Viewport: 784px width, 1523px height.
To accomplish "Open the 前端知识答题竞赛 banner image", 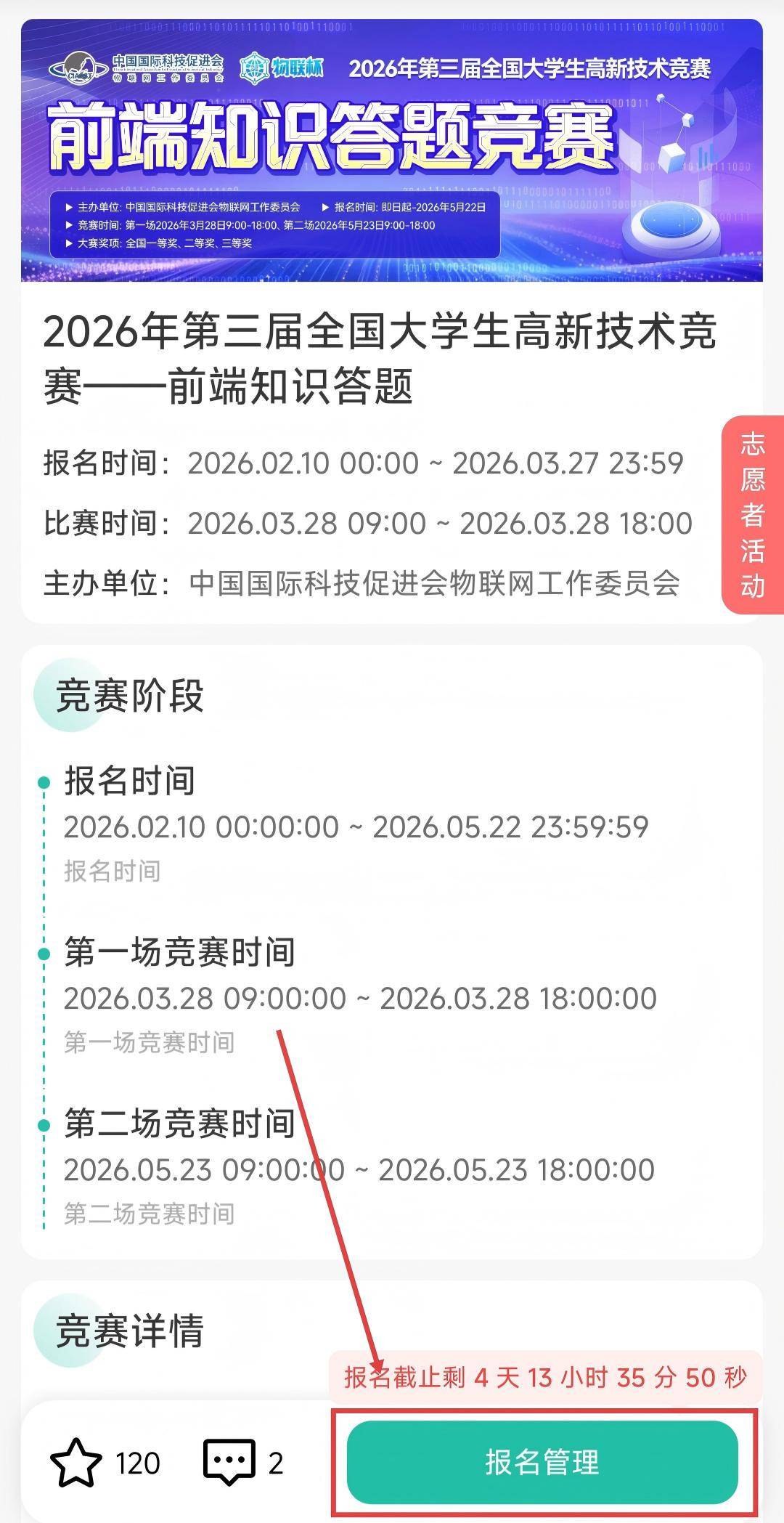I will [x=391, y=150].
